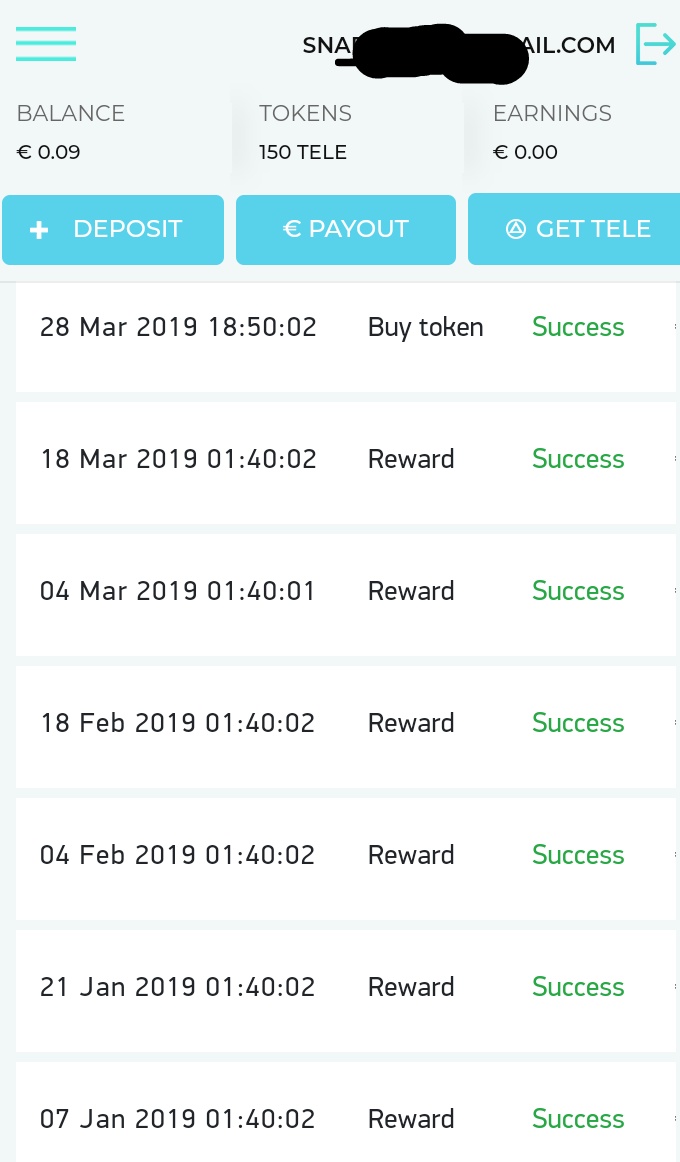Request a Payout

pyautogui.click(x=346, y=230)
